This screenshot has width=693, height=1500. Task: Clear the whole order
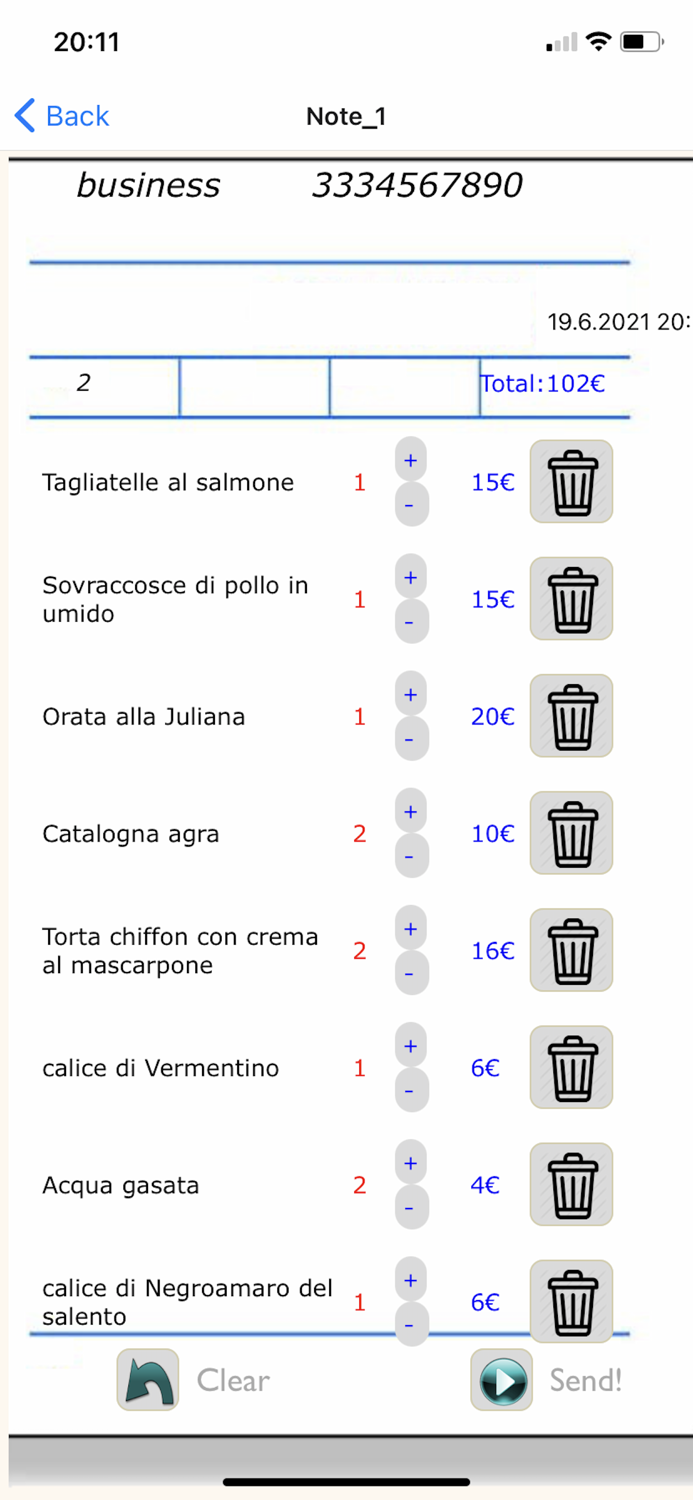148,1380
